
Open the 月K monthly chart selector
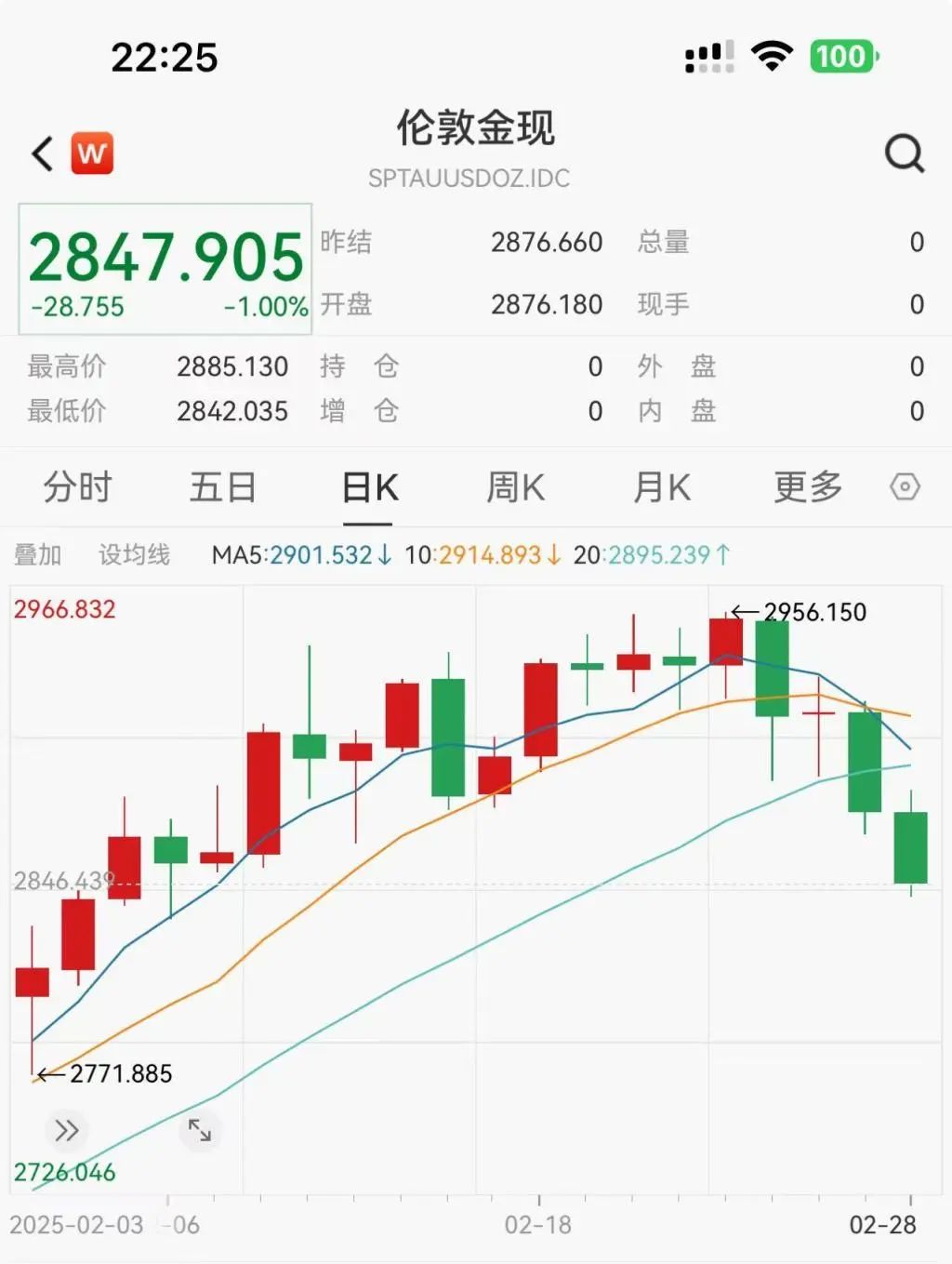(x=661, y=487)
